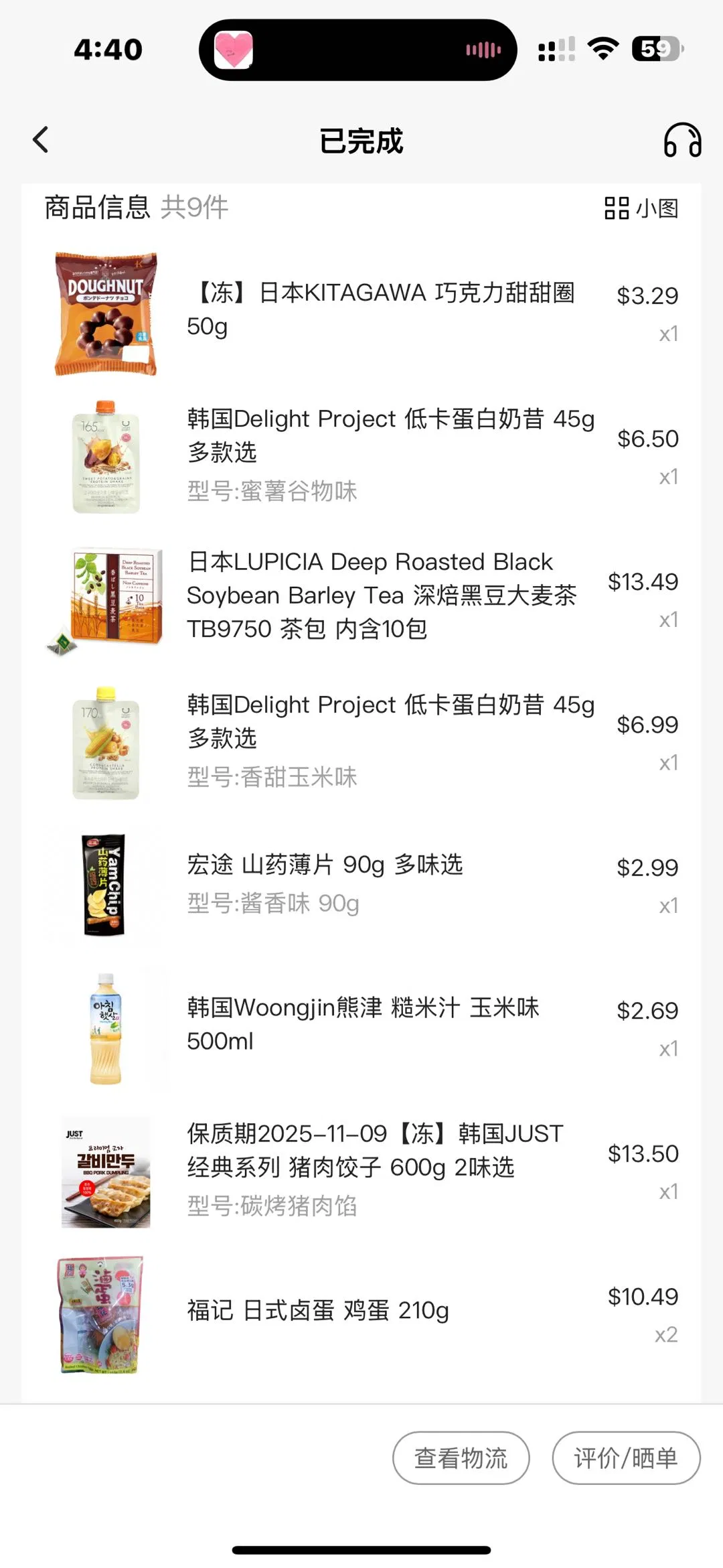
Task: View the 福记 日式卤蛋 product
Action: (x=318, y=1310)
